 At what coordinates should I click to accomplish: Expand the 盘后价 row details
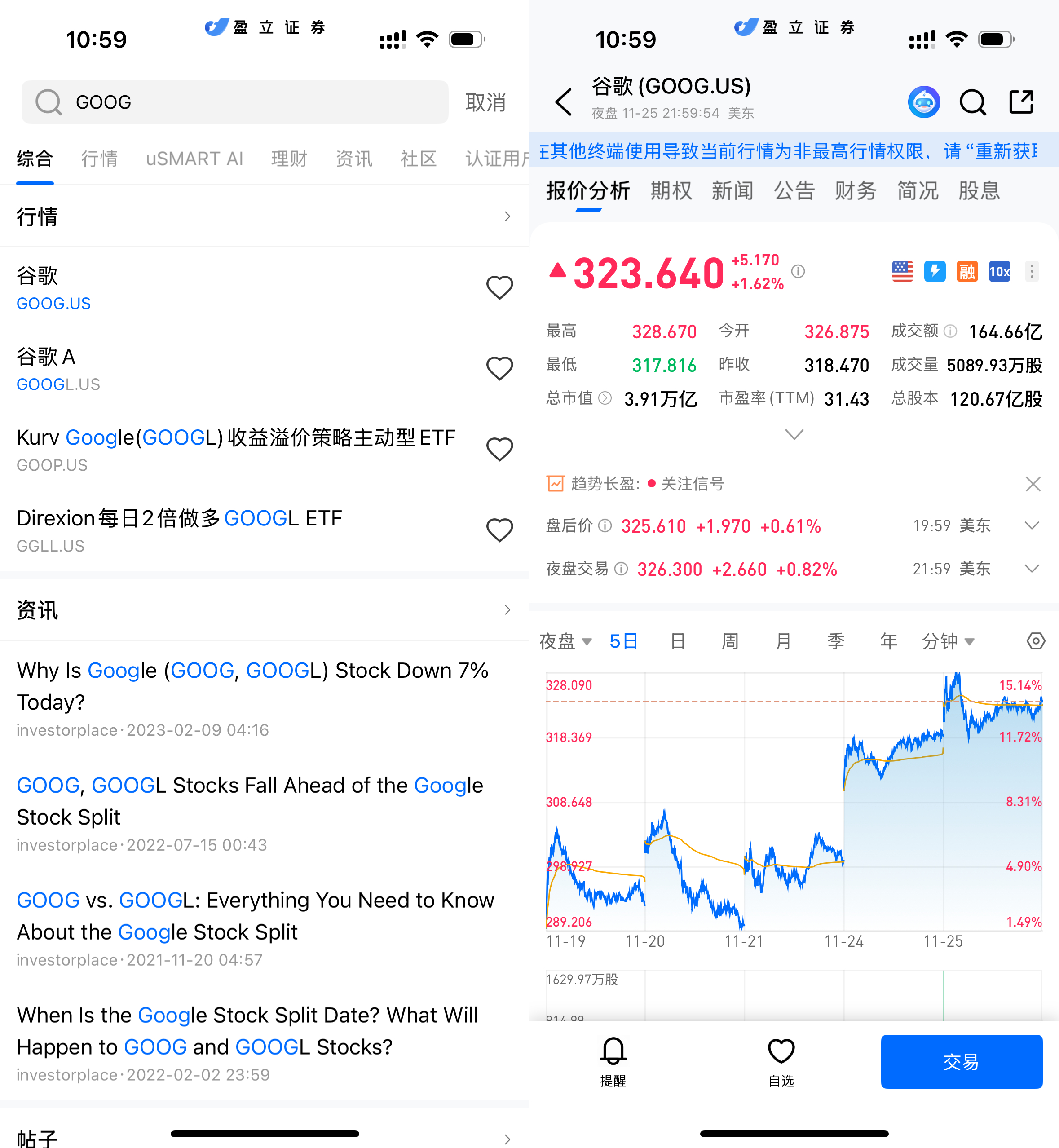pos(1032,525)
